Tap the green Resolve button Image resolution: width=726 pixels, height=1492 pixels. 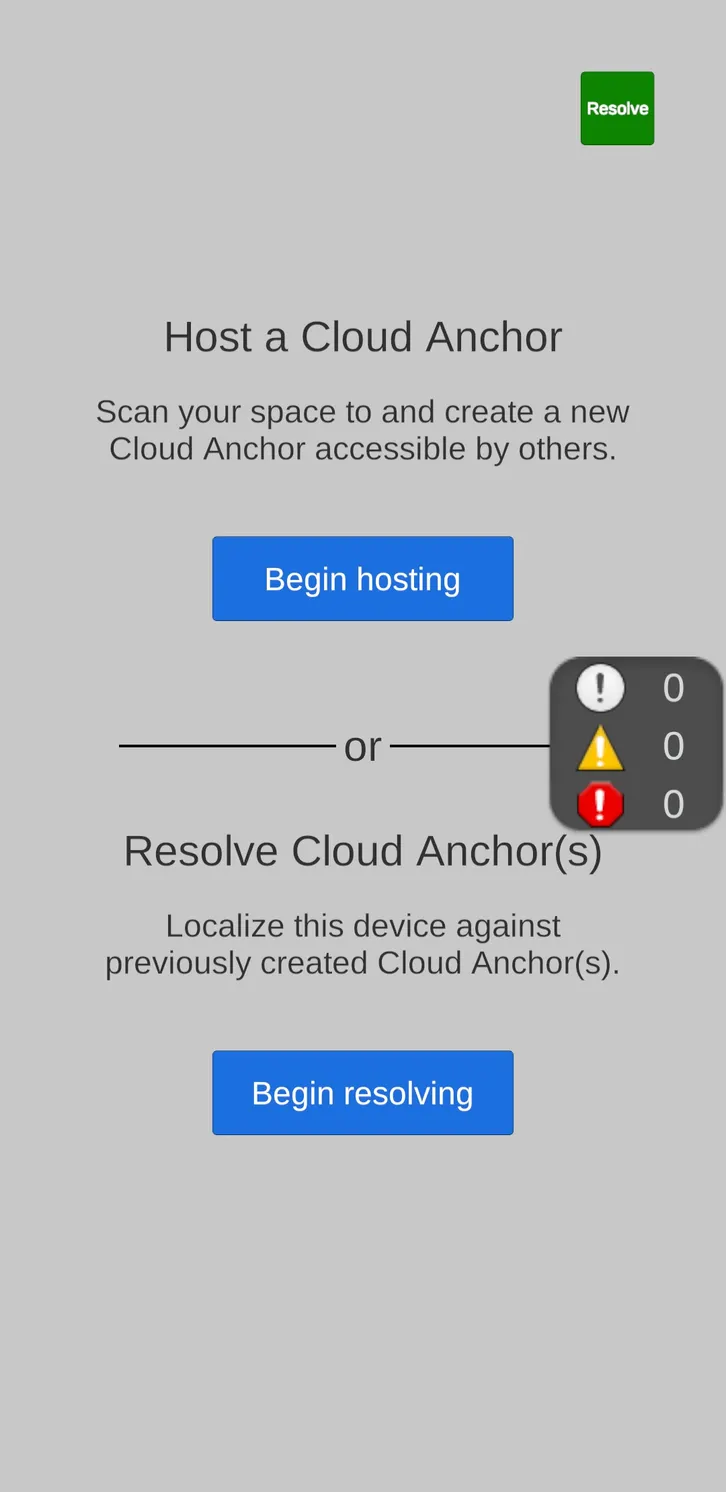coord(617,108)
